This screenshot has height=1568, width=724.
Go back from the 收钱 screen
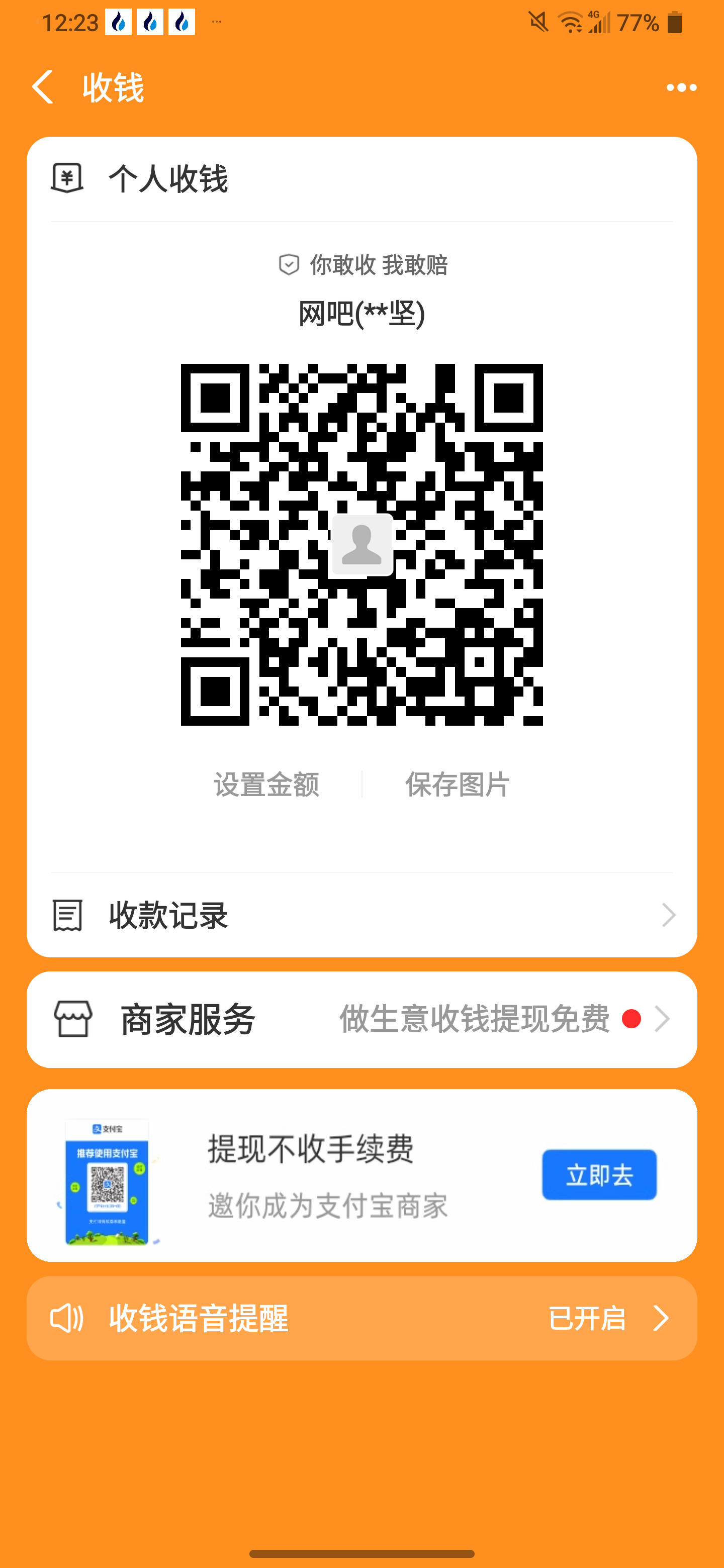click(x=43, y=87)
